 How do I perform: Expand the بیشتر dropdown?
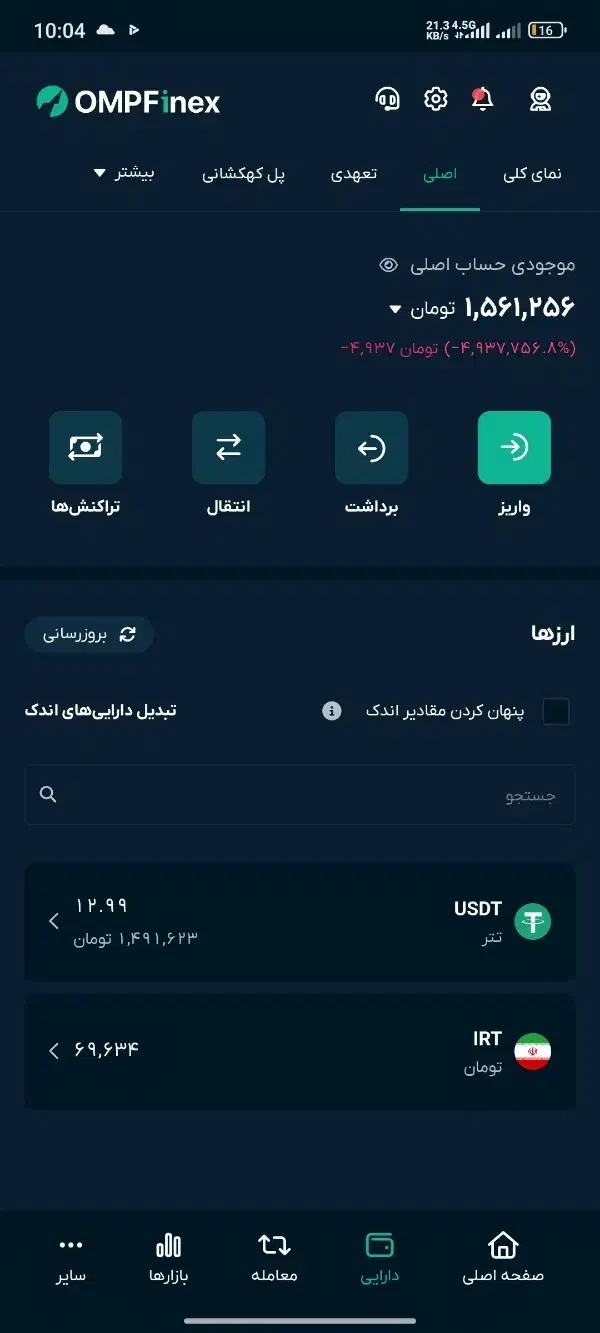124,173
